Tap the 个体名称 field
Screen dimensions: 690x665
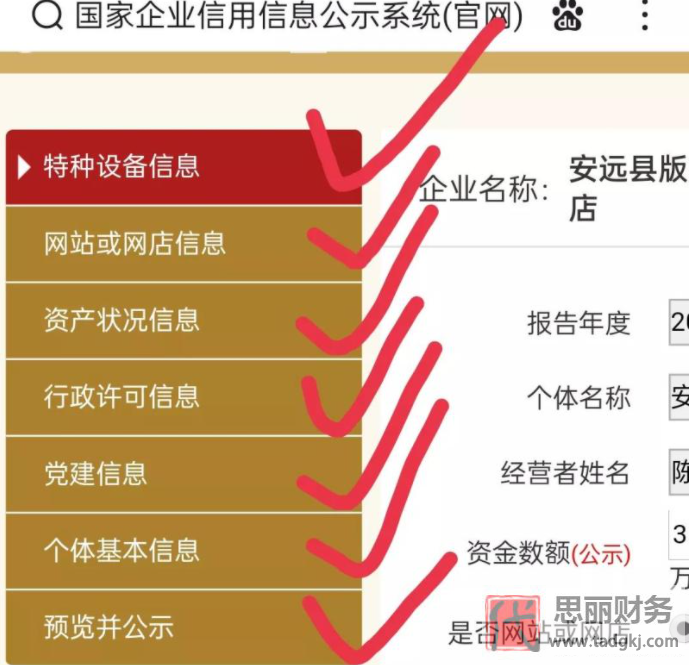(679, 397)
